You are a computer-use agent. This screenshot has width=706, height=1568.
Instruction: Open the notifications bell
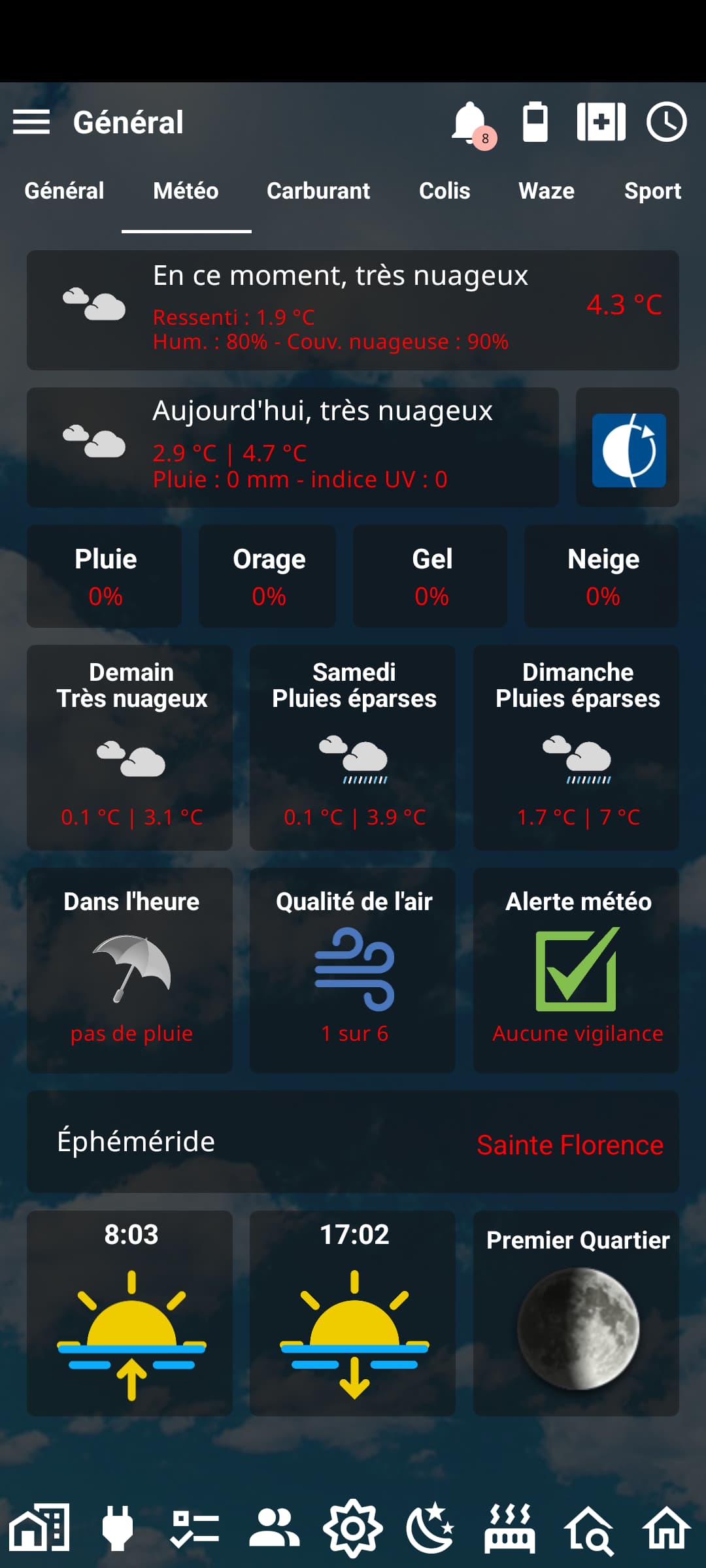click(469, 122)
